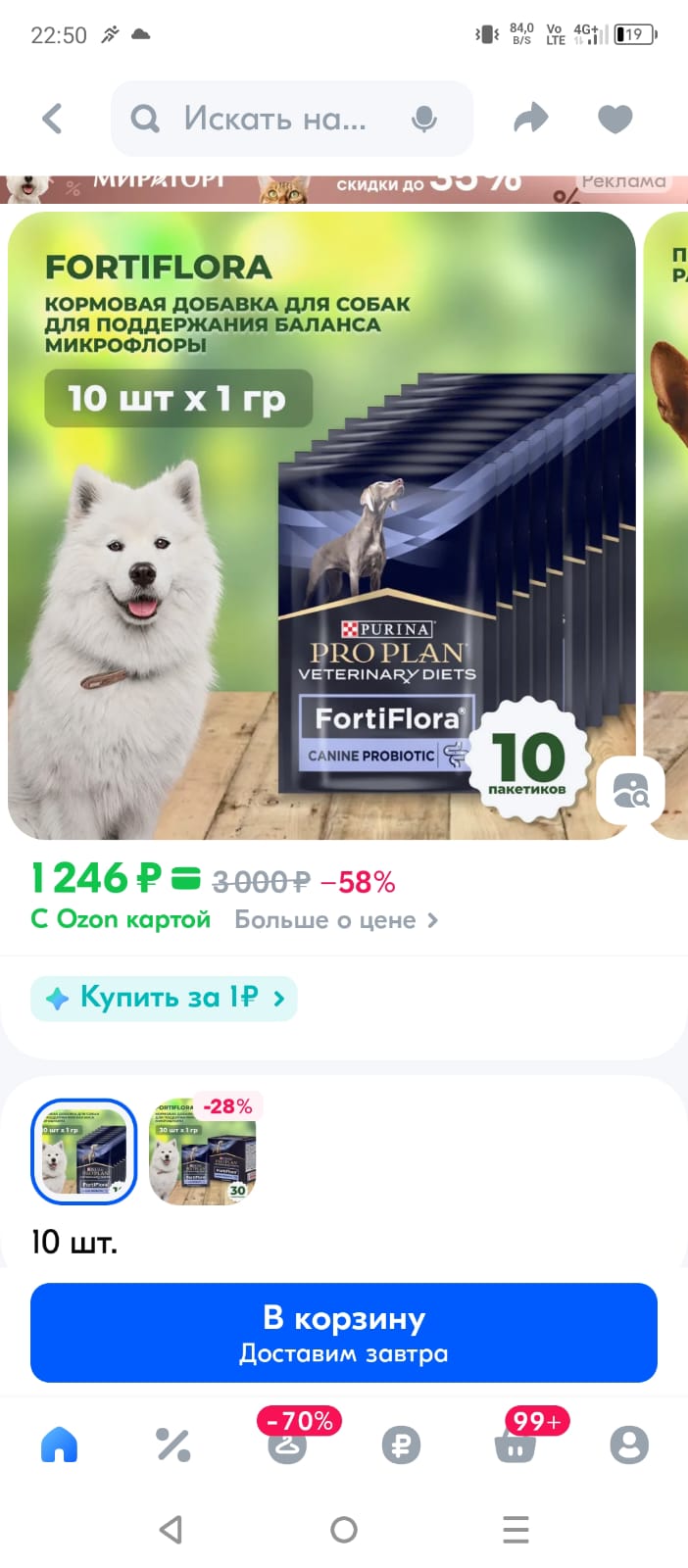This screenshot has width=688, height=1568.
Task: Start voice search with the microphone
Action: pos(423,119)
